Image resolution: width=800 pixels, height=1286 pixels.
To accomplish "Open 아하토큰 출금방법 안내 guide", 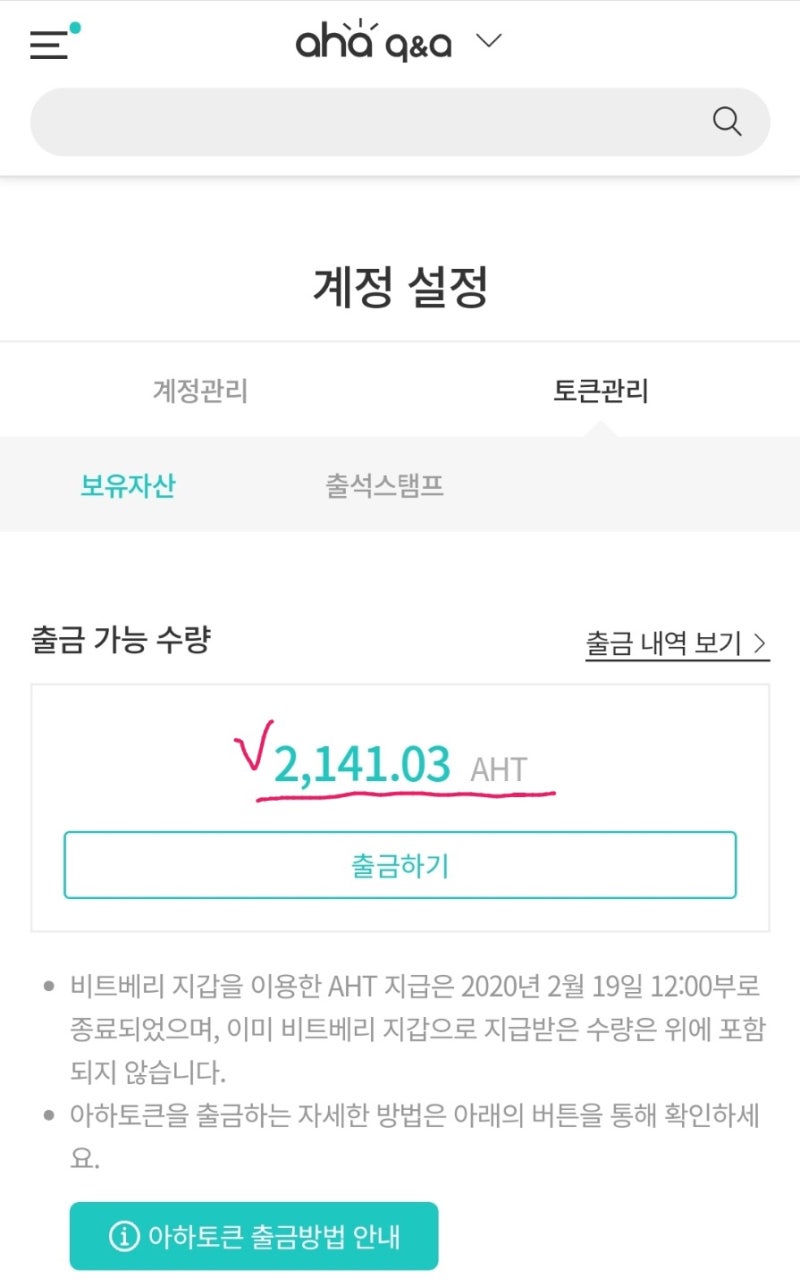I will 252,1236.
